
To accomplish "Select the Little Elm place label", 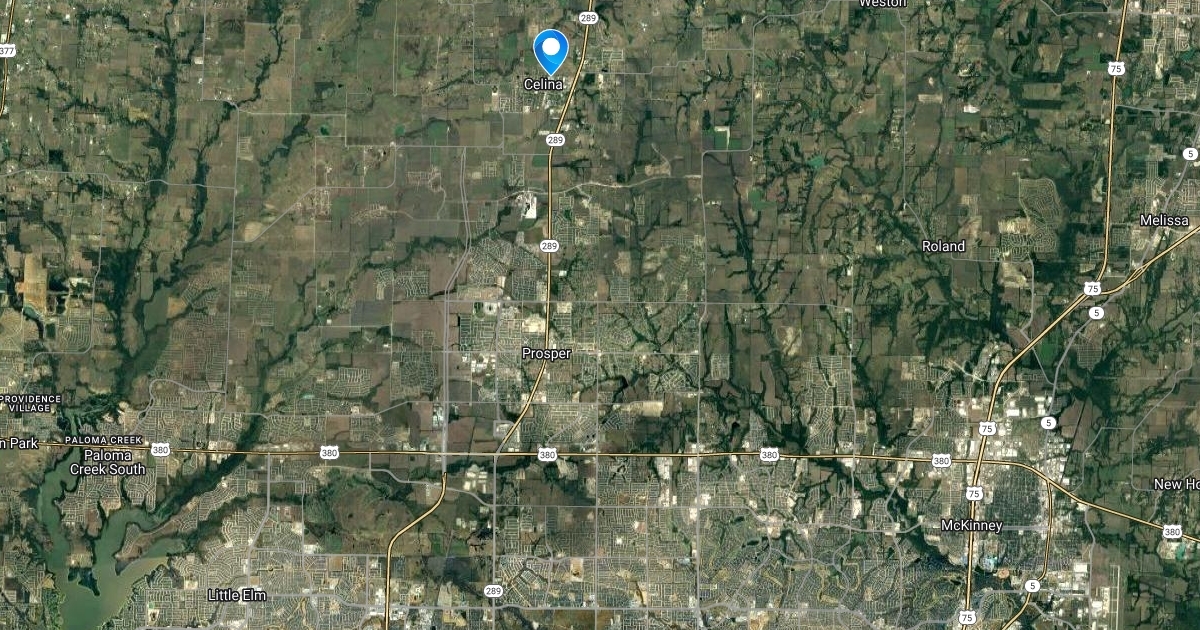I will point(238,595).
